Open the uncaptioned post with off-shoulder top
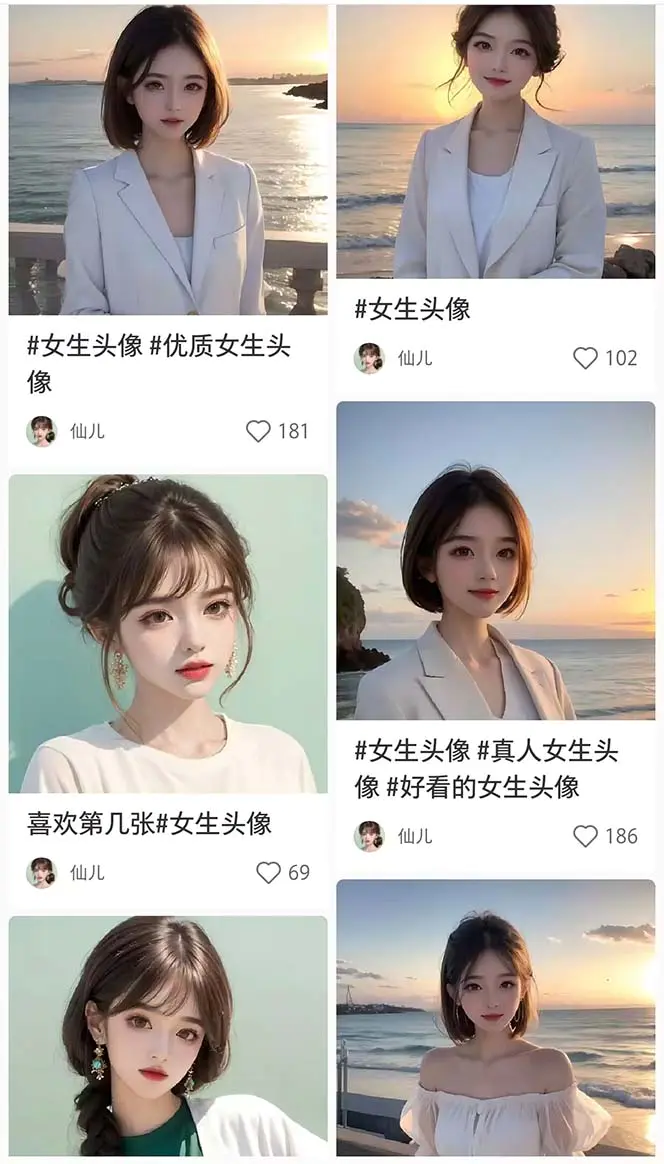Viewport: 664px width, 1164px height. click(x=496, y=1018)
